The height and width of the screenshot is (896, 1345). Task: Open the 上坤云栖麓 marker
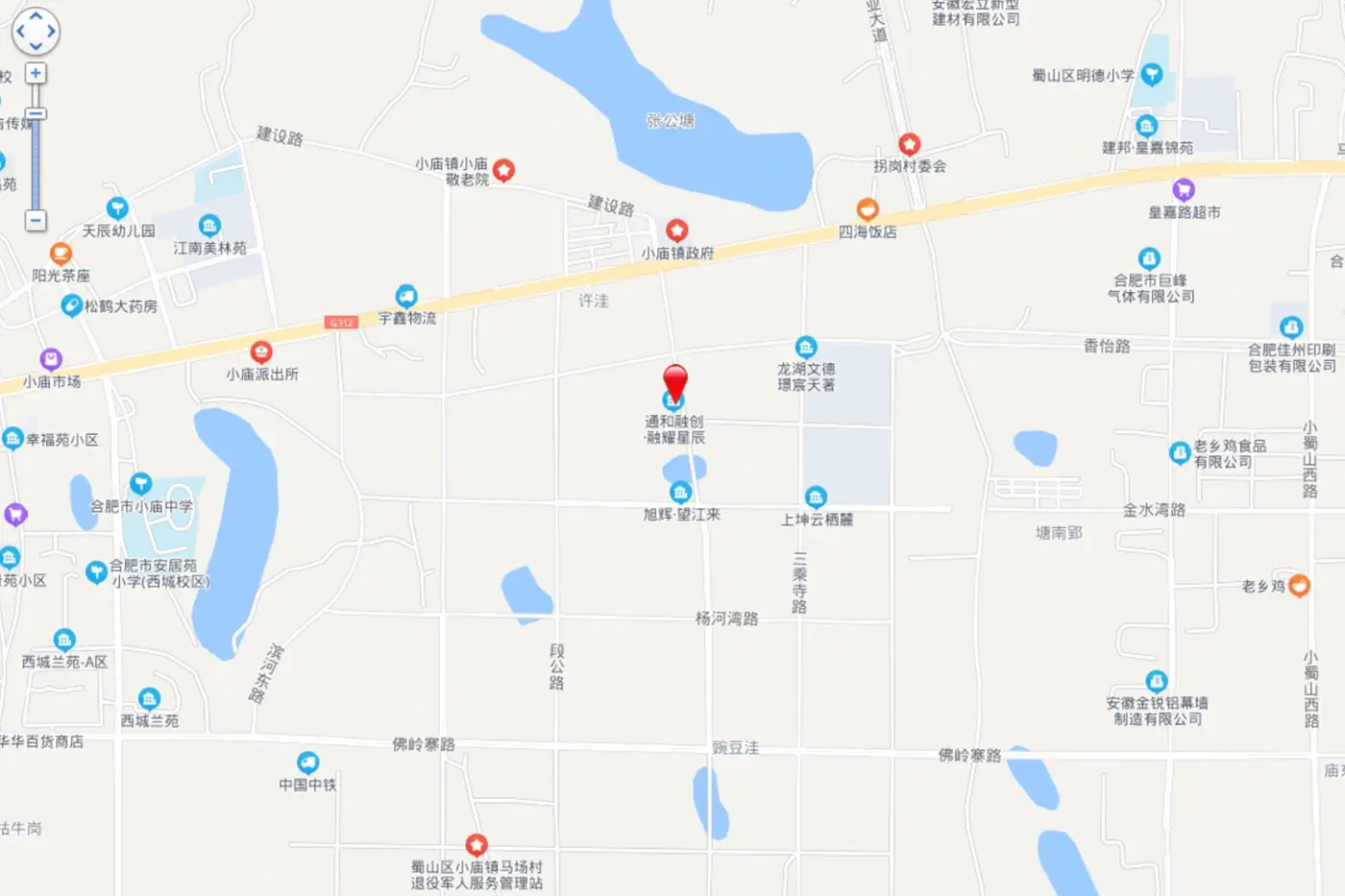click(x=816, y=496)
